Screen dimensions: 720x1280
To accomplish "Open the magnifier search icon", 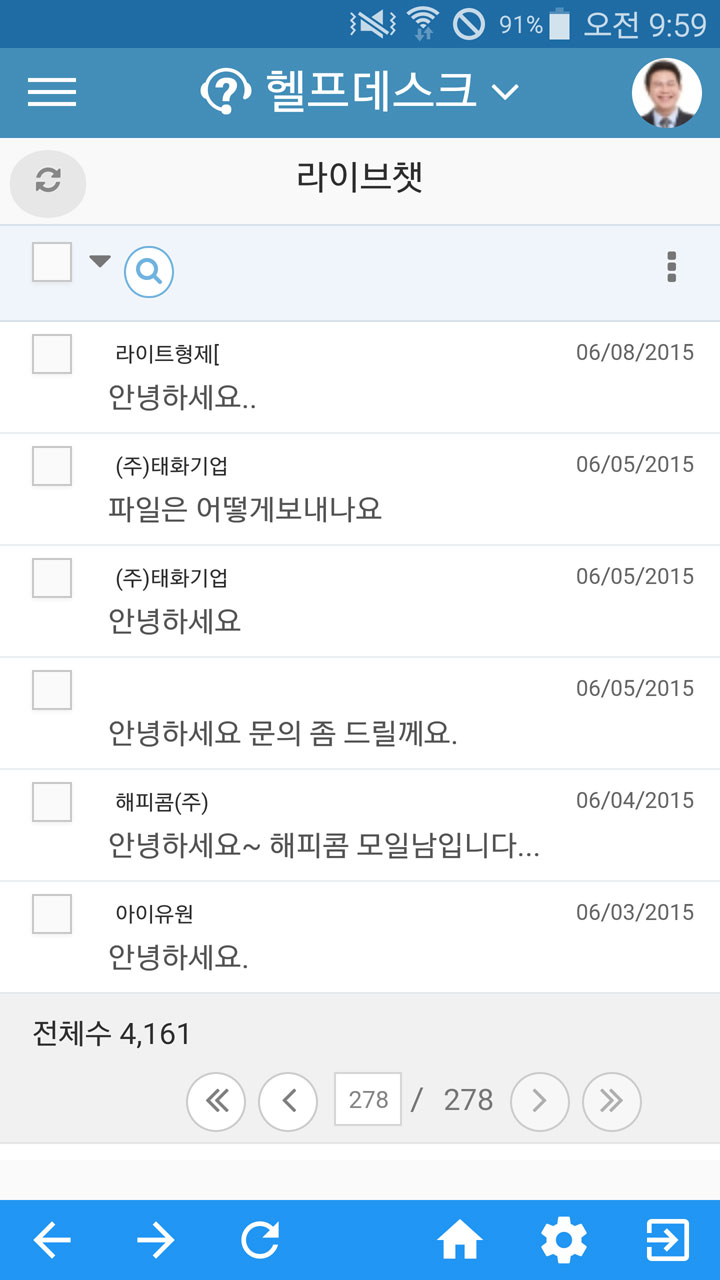I will pyautogui.click(x=149, y=272).
